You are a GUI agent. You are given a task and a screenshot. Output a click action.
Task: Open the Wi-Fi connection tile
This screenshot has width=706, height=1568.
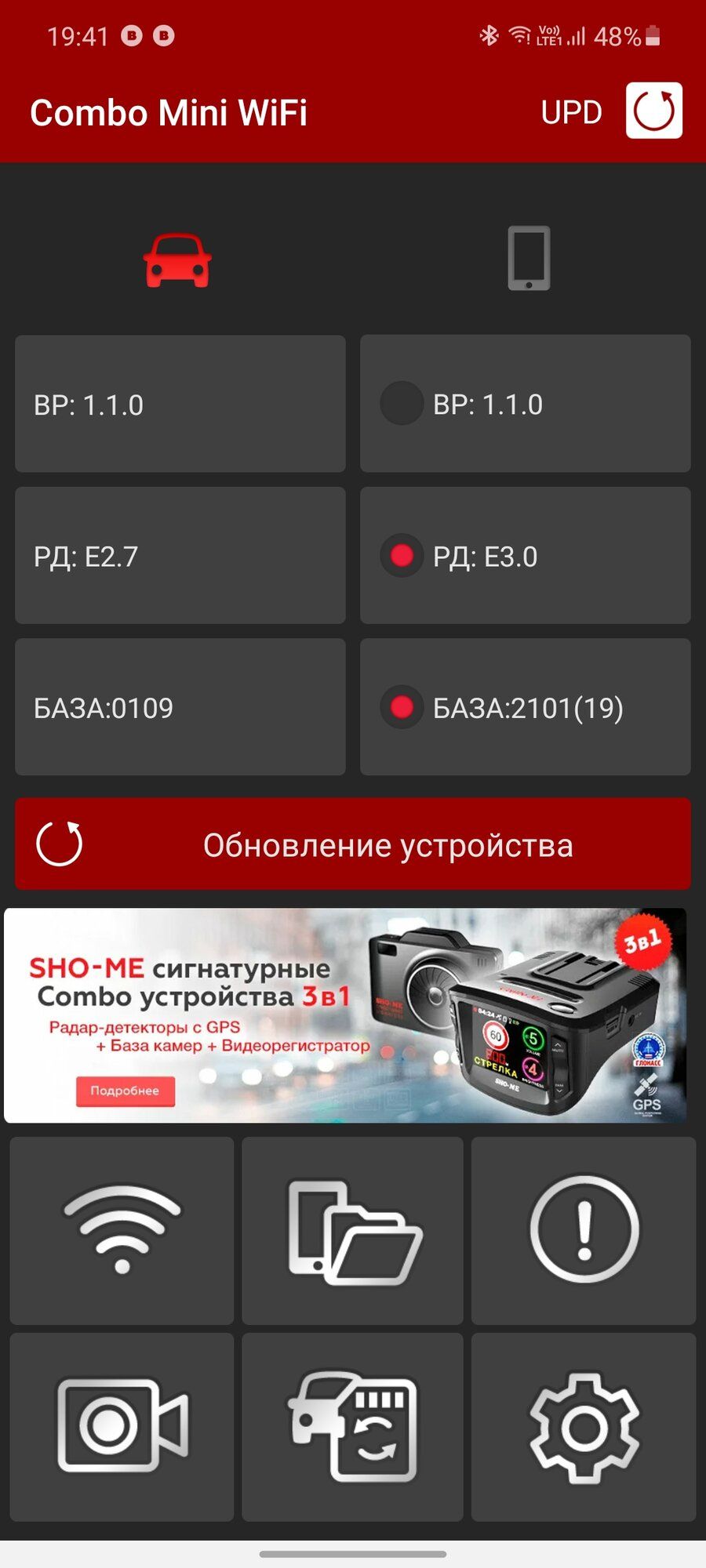122,1230
